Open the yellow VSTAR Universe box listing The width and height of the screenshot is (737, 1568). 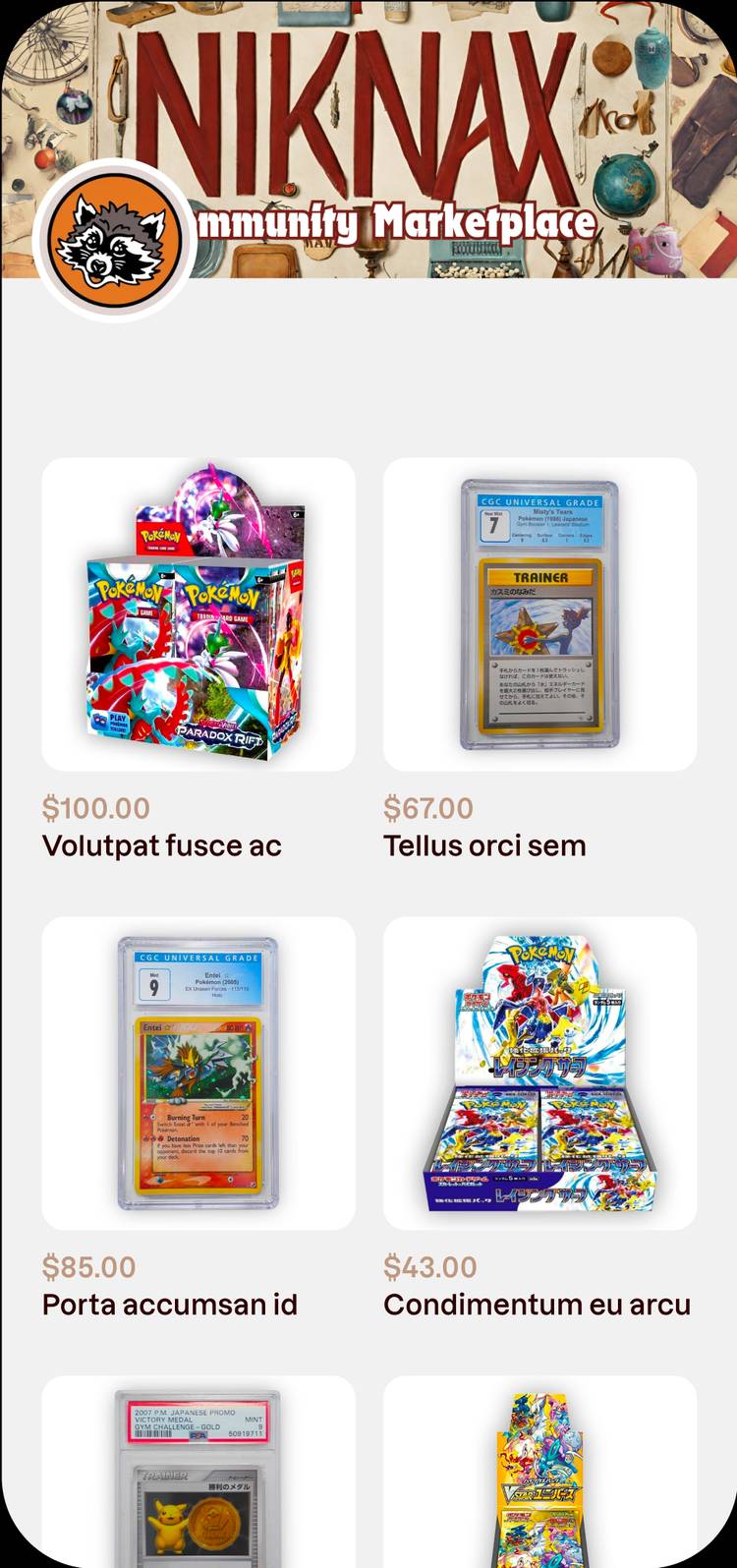[x=539, y=1472]
